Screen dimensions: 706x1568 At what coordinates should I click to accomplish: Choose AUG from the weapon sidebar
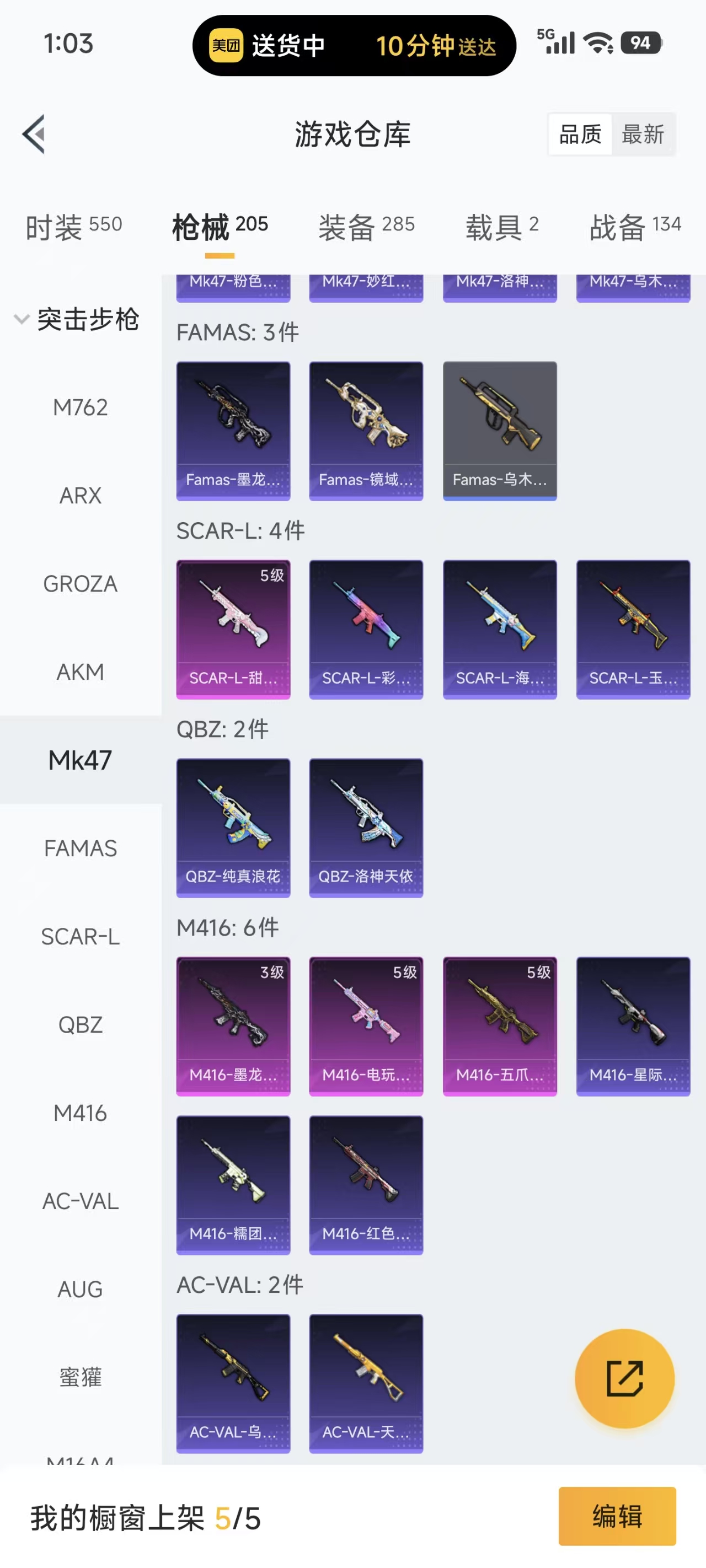81,1289
